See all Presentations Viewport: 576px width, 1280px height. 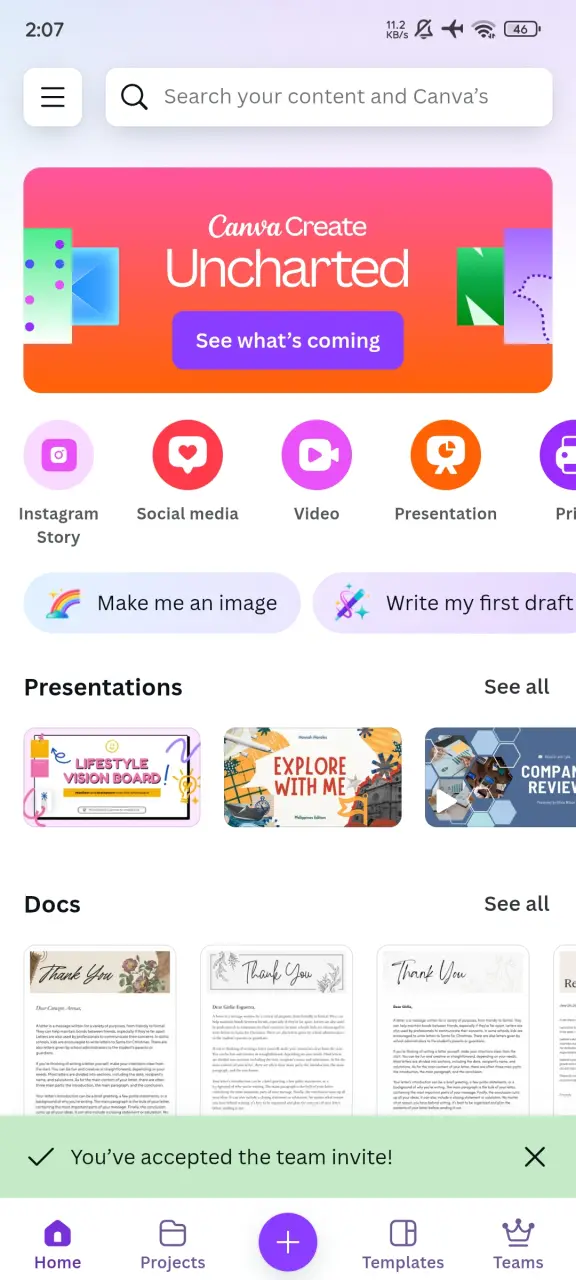[517, 687]
